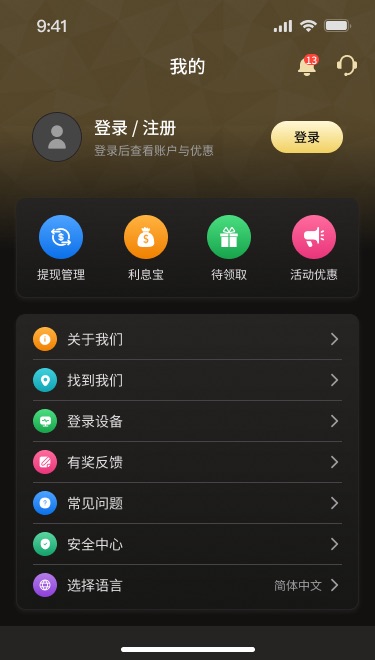Open the 登录设备 row
Screen dimensions: 375x660
coord(187,421)
